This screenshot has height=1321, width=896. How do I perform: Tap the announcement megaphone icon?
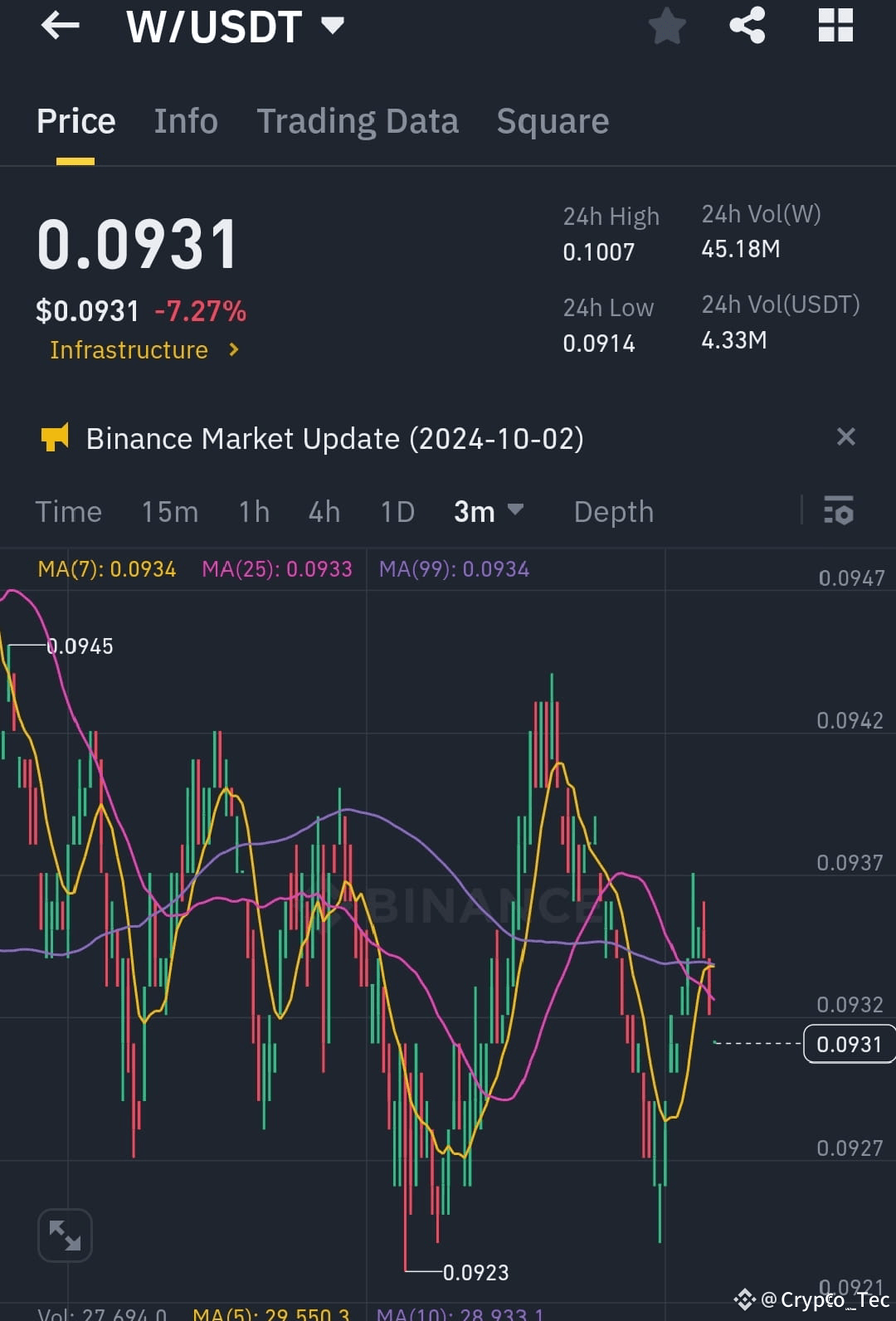pos(55,437)
